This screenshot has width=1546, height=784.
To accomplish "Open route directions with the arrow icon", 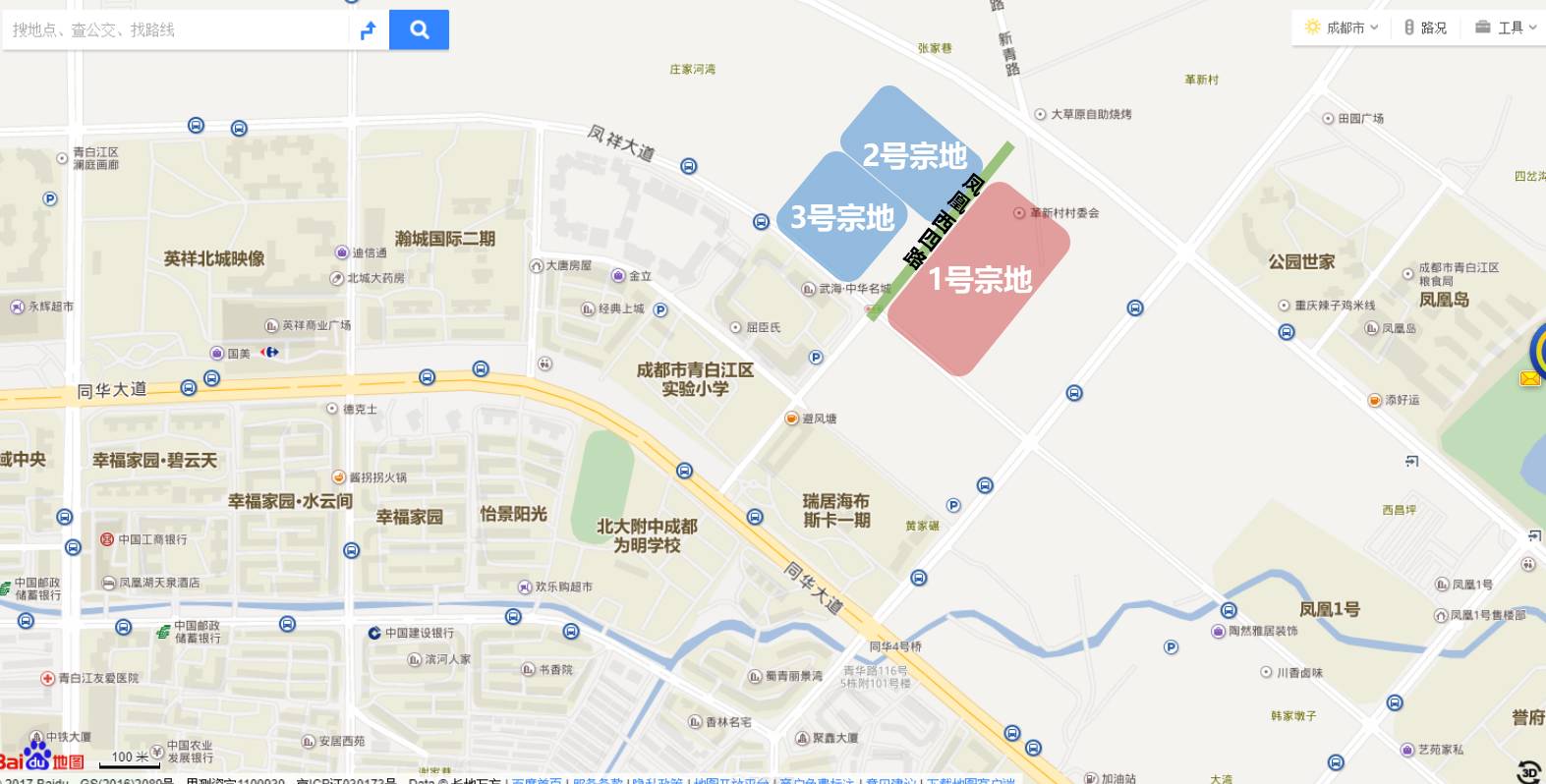I will [369, 30].
